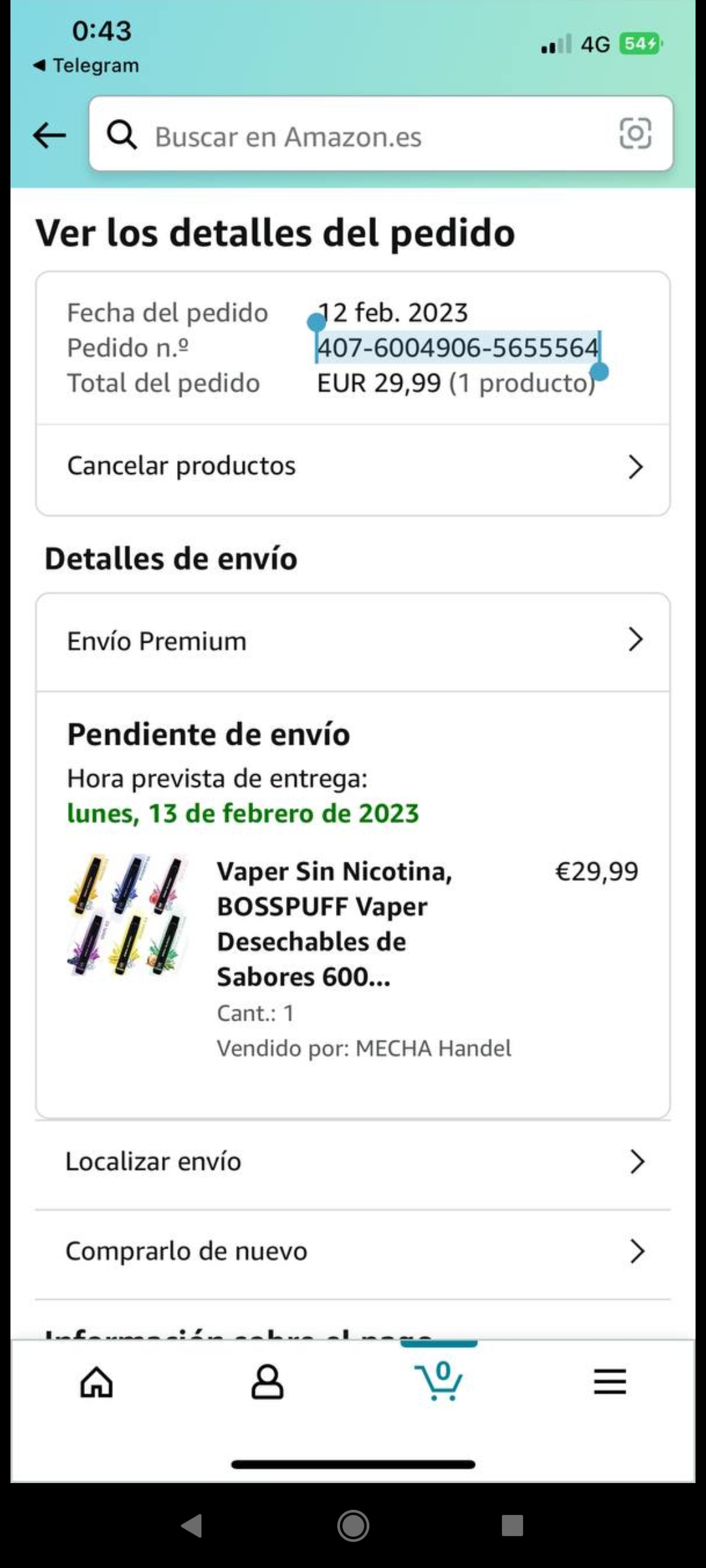Viewport: 706px width, 1568px height.
Task: Tap the system home button
Action: [x=353, y=1526]
